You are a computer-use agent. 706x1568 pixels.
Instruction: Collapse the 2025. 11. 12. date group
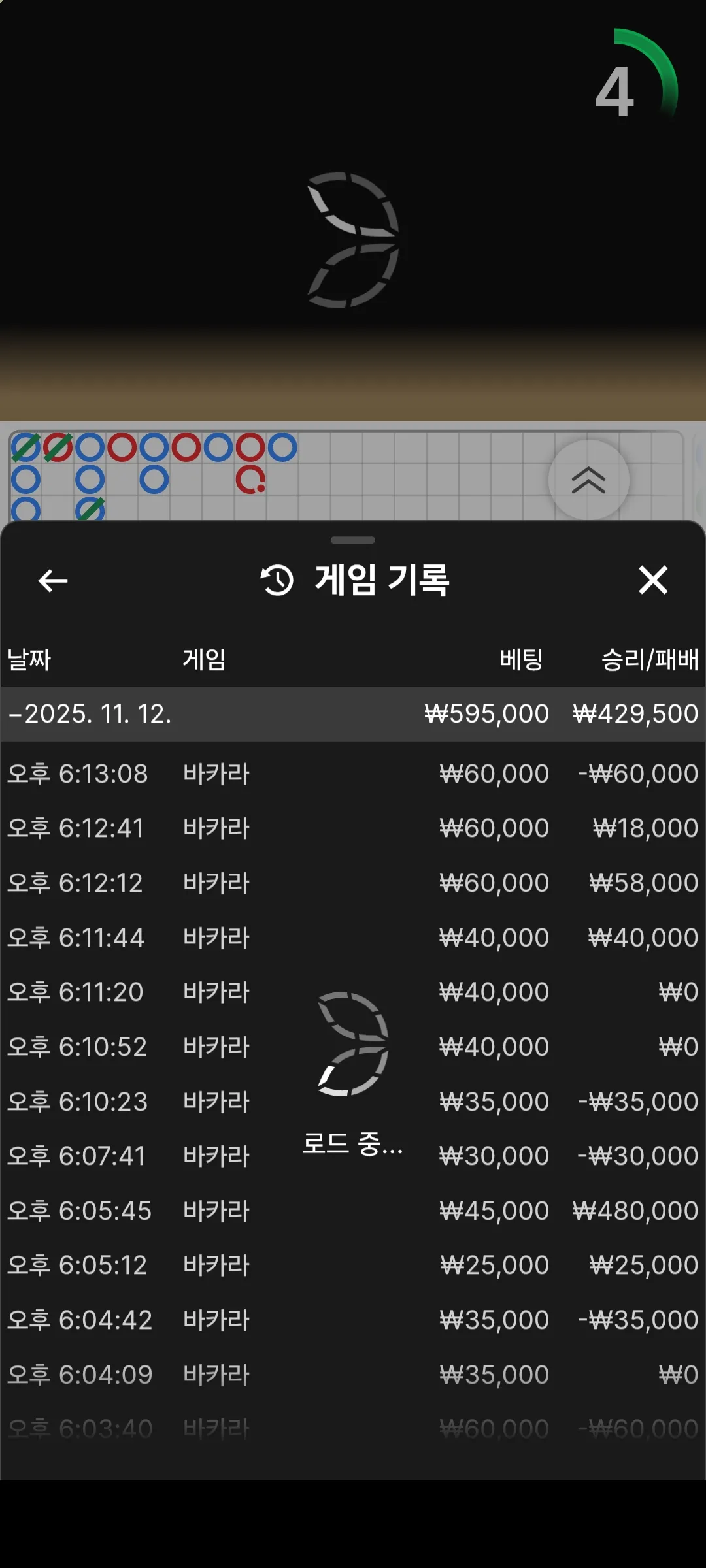[353, 713]
